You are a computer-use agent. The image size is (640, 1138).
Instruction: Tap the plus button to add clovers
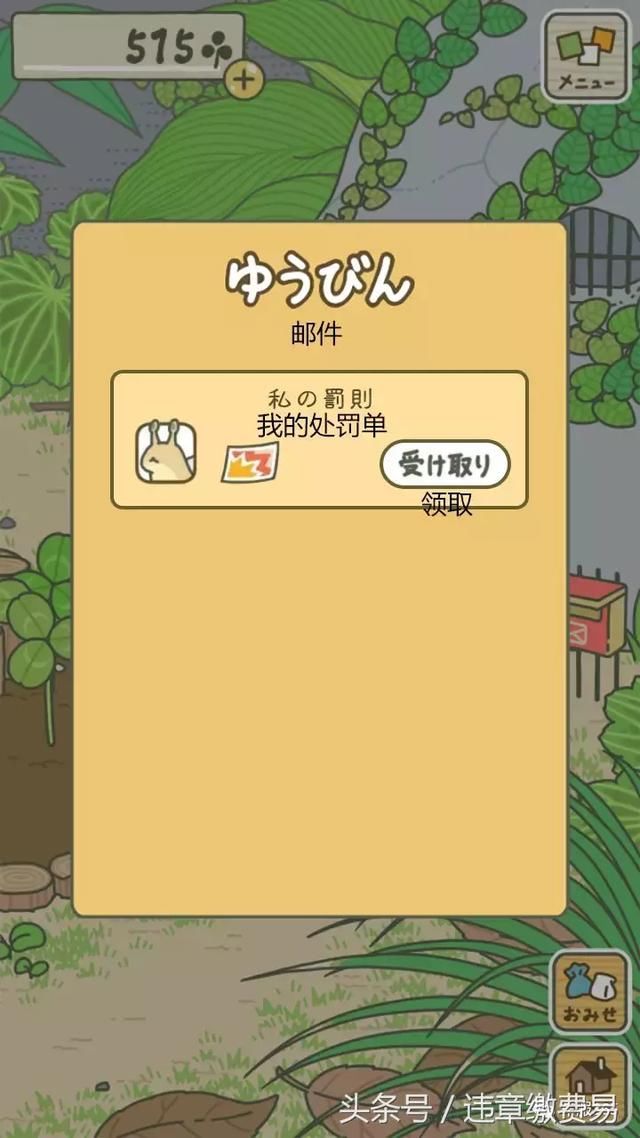click(243, 79)
